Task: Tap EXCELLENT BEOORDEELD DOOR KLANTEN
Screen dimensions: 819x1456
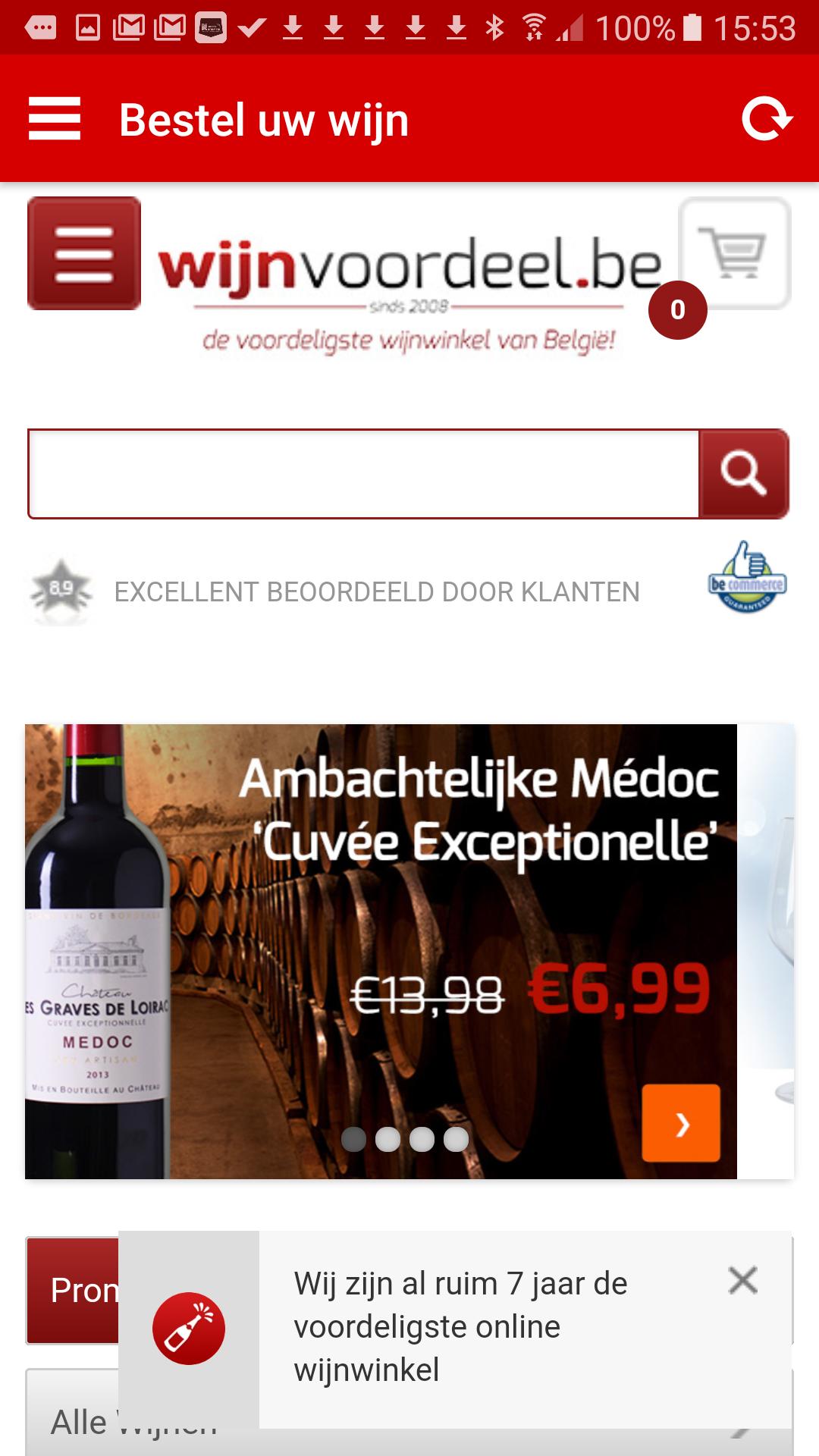Action: pos(375,592)
